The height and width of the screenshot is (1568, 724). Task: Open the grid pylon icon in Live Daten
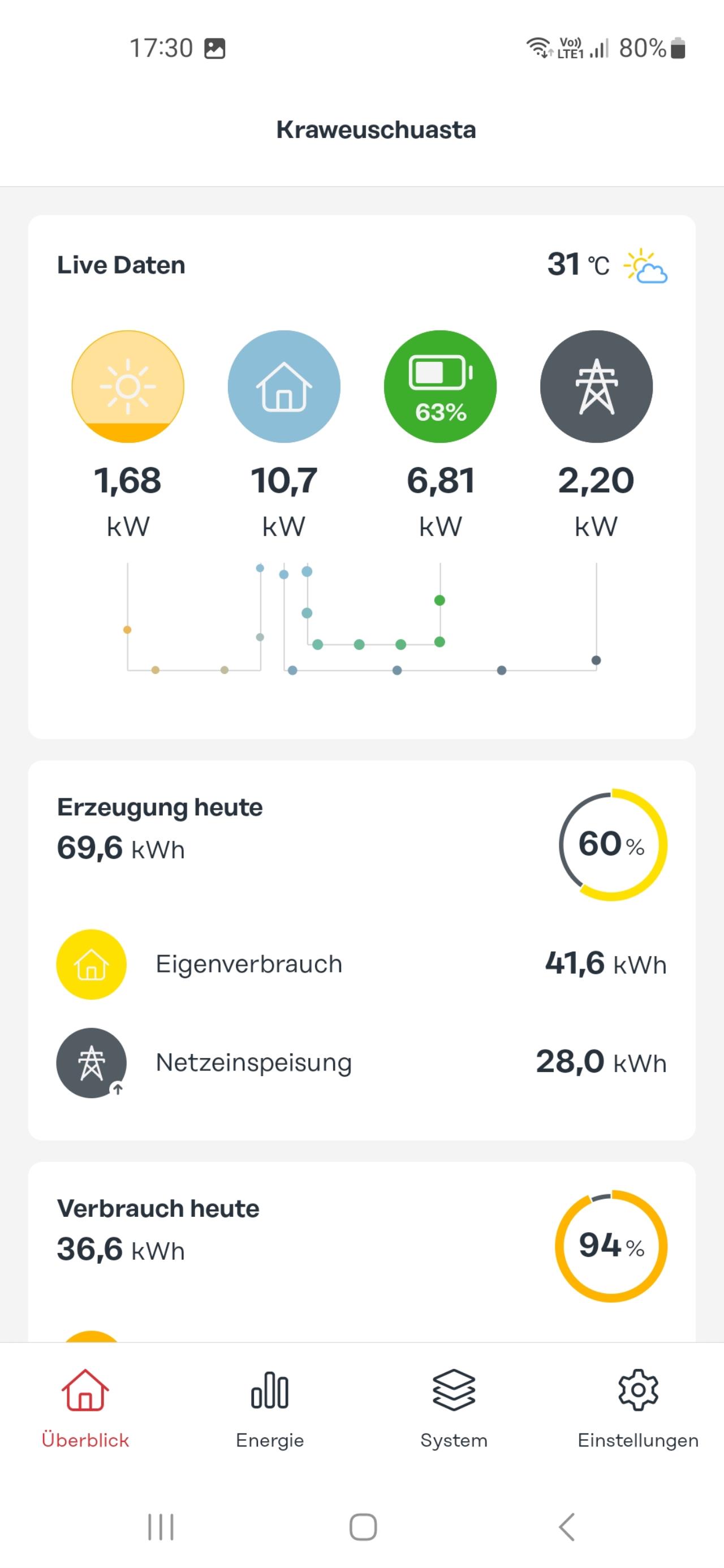click(596, 387)
